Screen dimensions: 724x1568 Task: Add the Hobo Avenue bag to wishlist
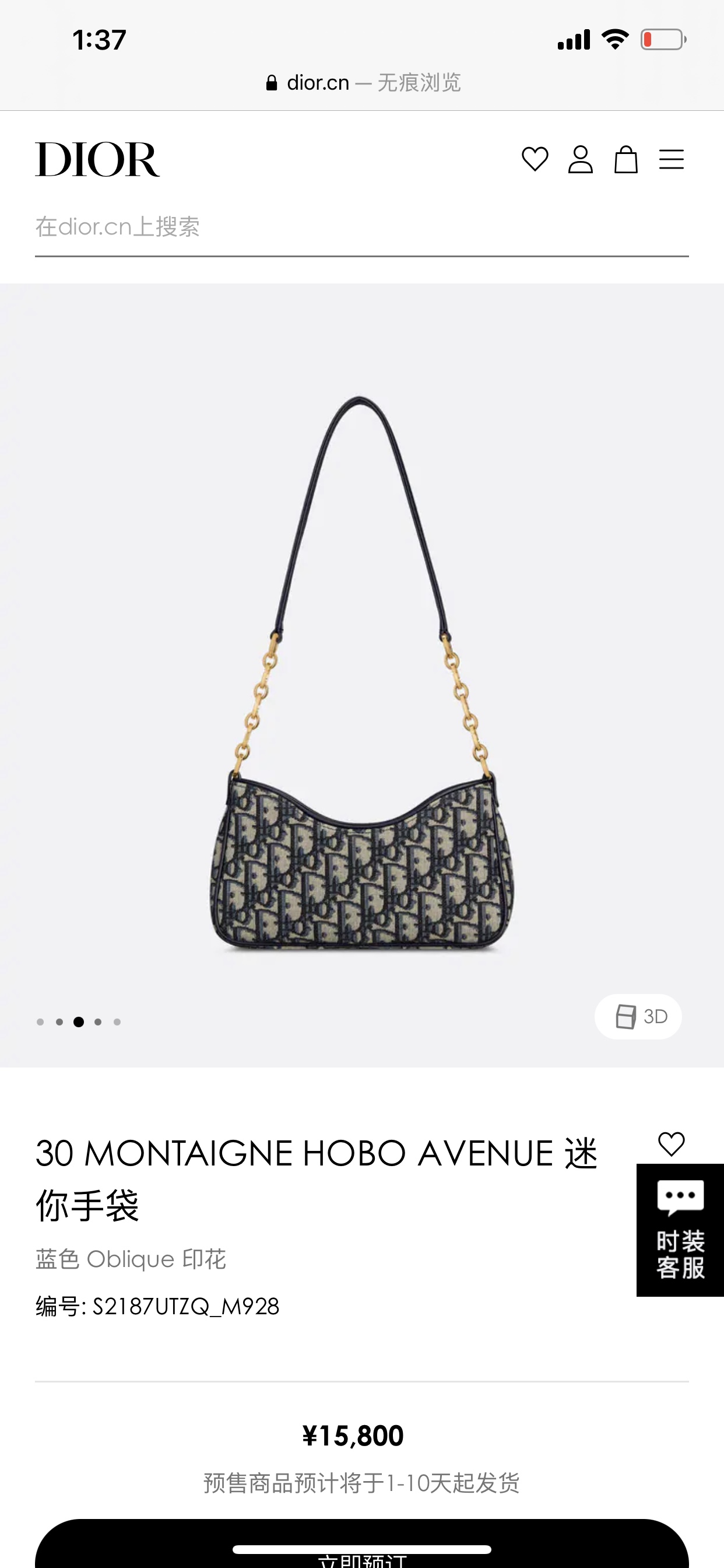671,1144
